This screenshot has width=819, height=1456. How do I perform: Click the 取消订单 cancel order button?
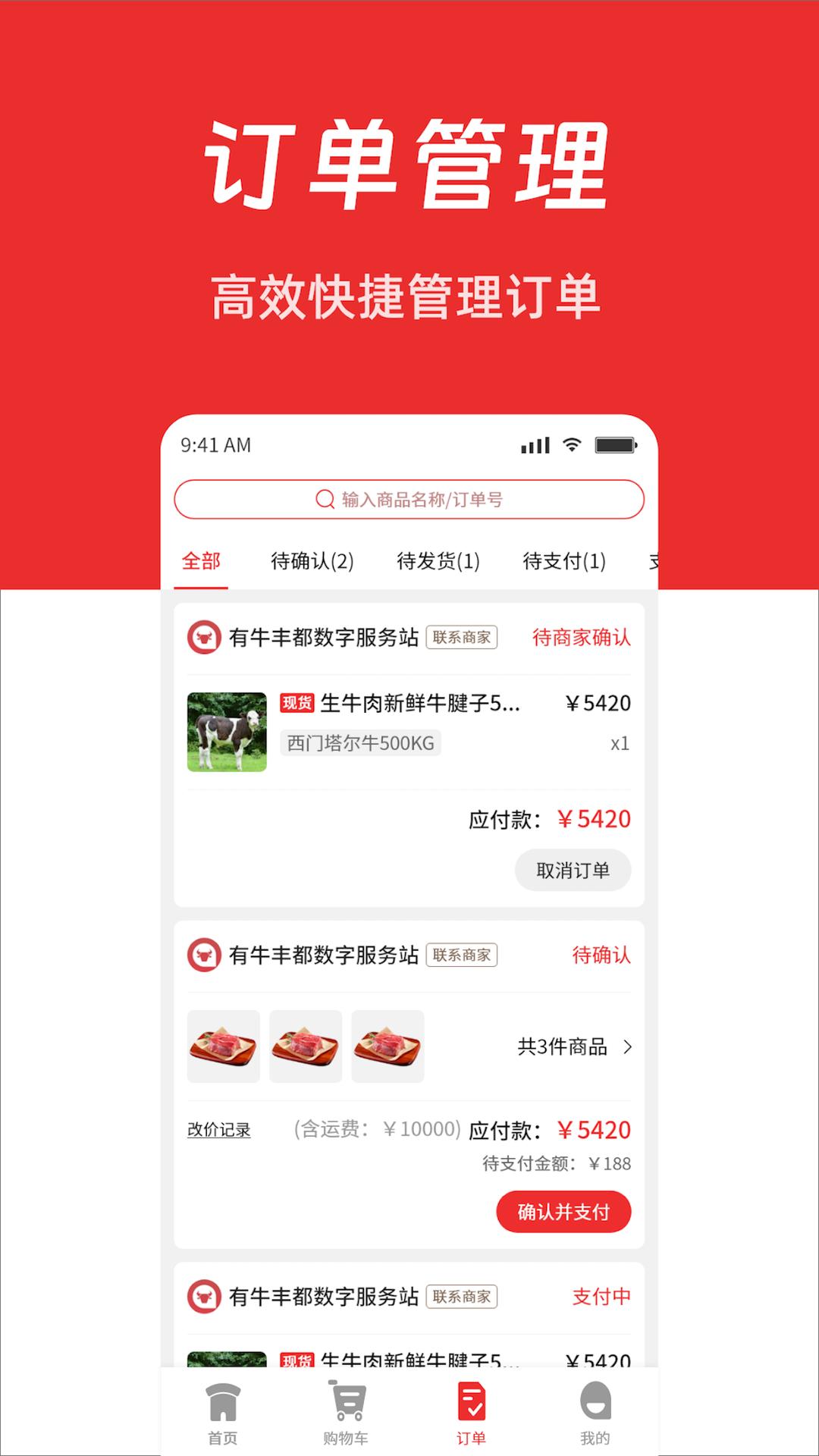tap(573, 871)
